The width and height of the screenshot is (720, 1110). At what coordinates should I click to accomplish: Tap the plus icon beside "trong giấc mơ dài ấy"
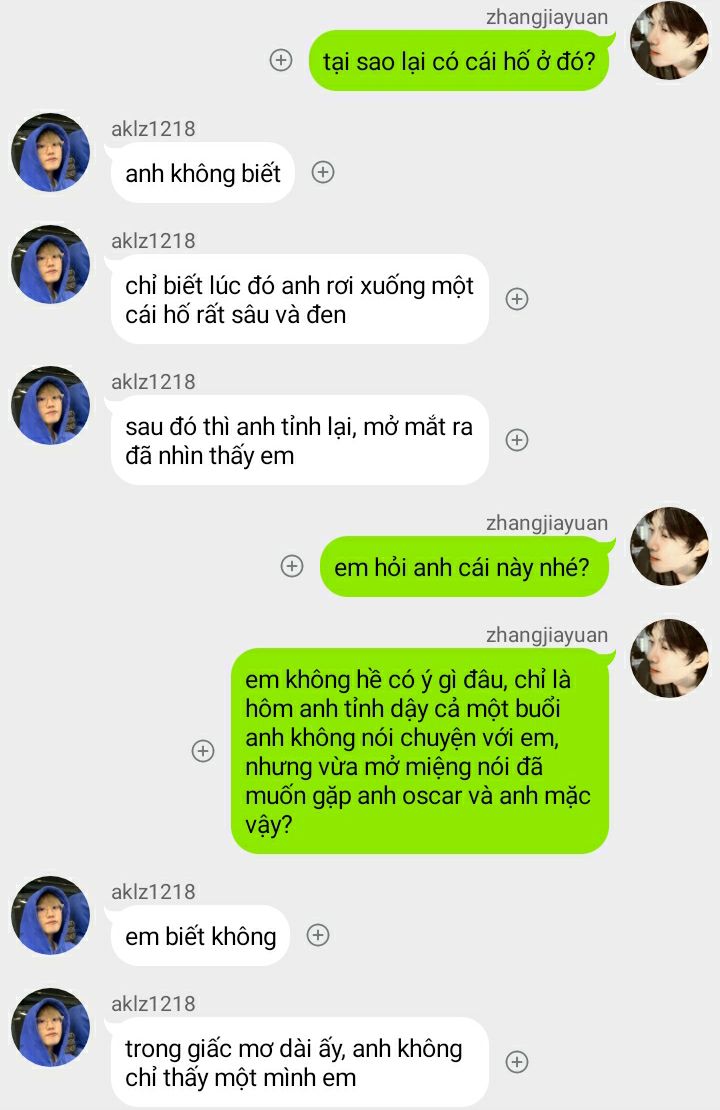pyautogui.click(x=517, y=1062)
